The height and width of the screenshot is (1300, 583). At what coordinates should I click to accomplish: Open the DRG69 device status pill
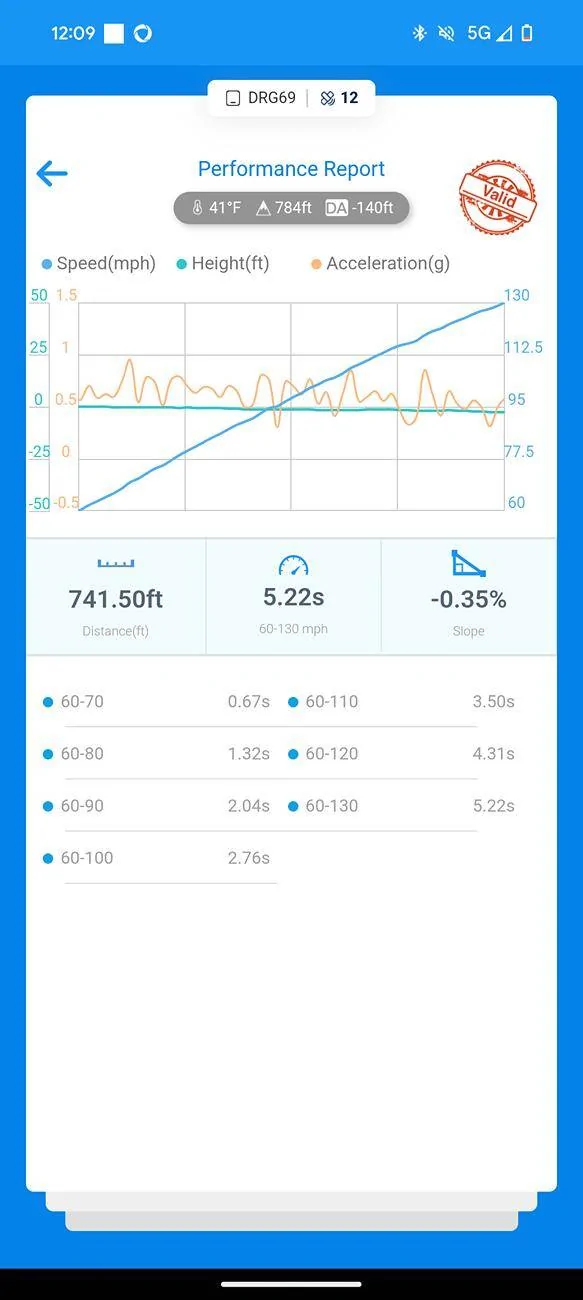(x=291, y=98)
